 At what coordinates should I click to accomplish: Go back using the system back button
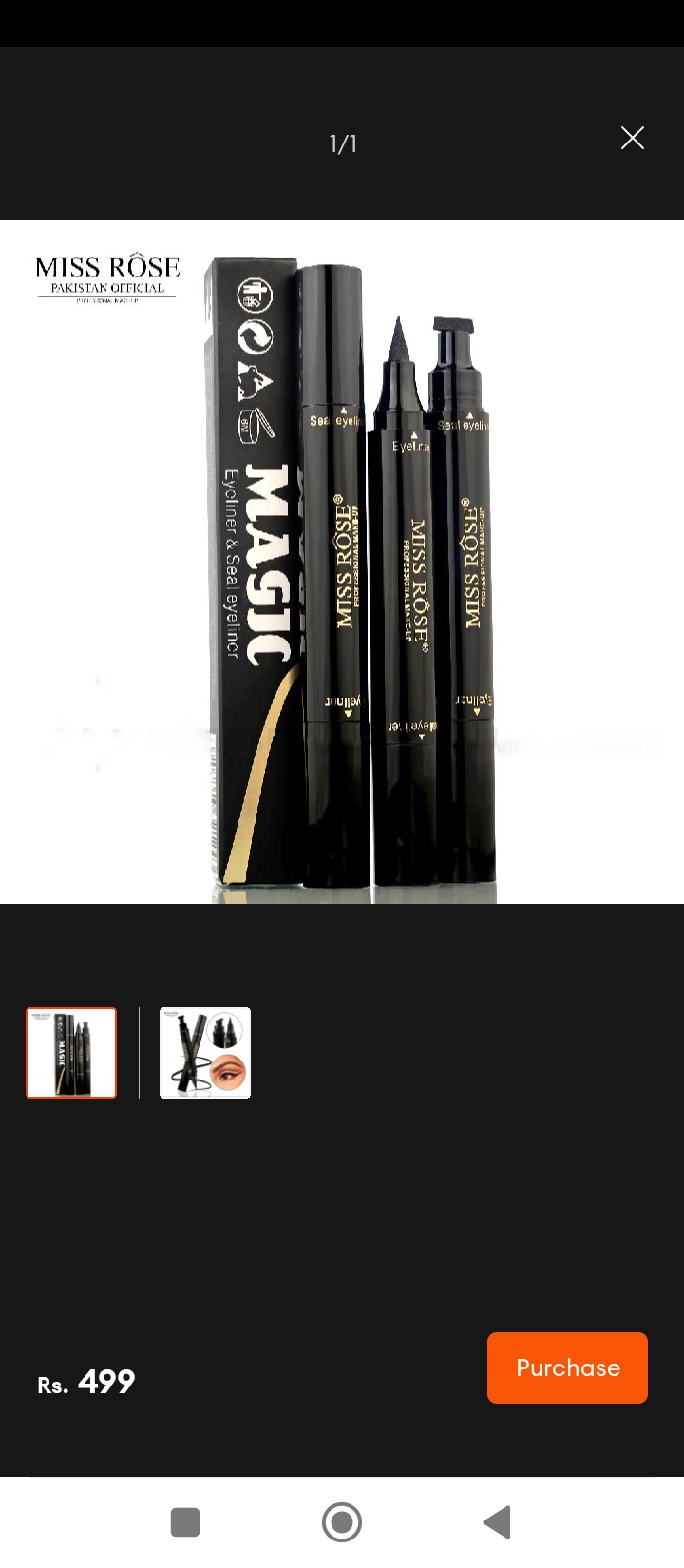(498, 1521)
